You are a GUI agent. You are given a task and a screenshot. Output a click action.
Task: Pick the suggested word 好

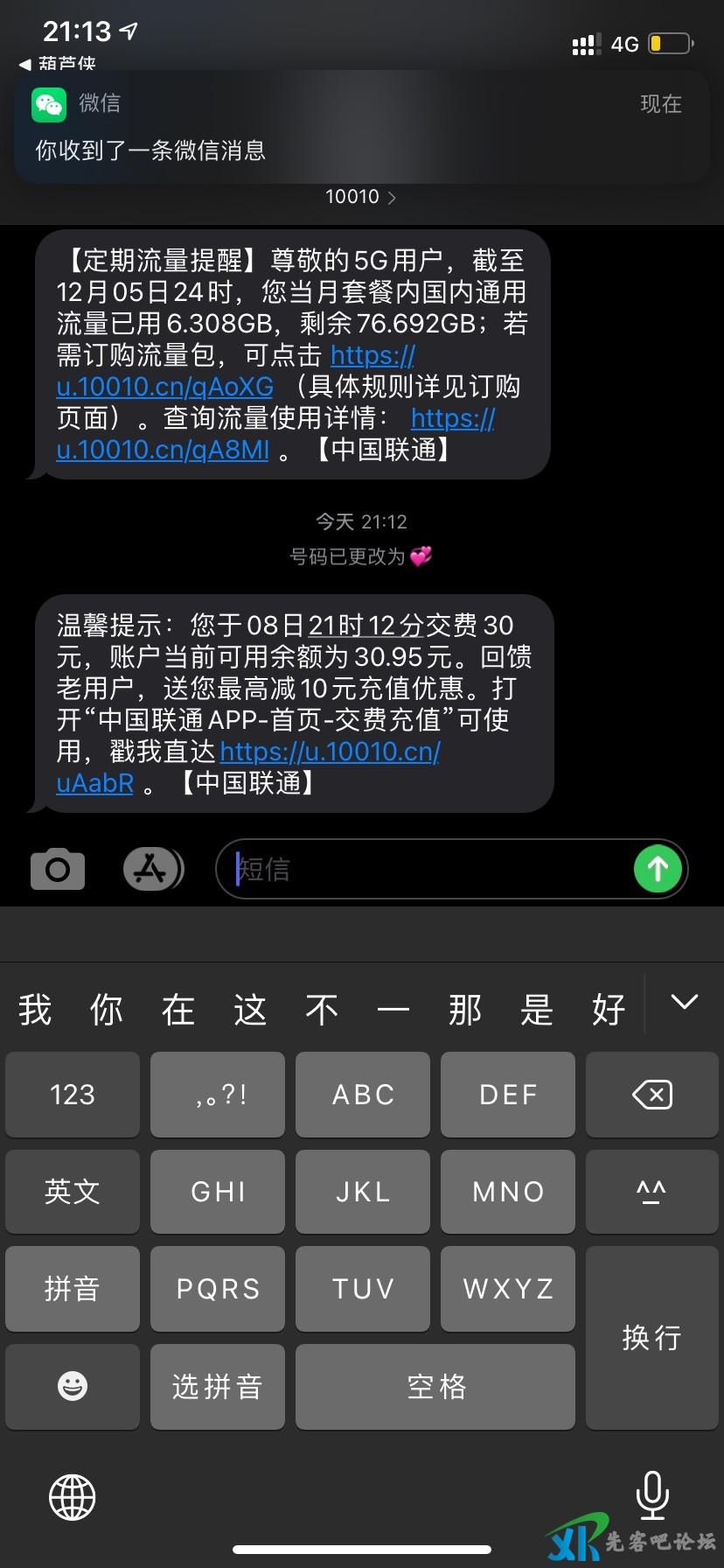[x=609, y=1010]
